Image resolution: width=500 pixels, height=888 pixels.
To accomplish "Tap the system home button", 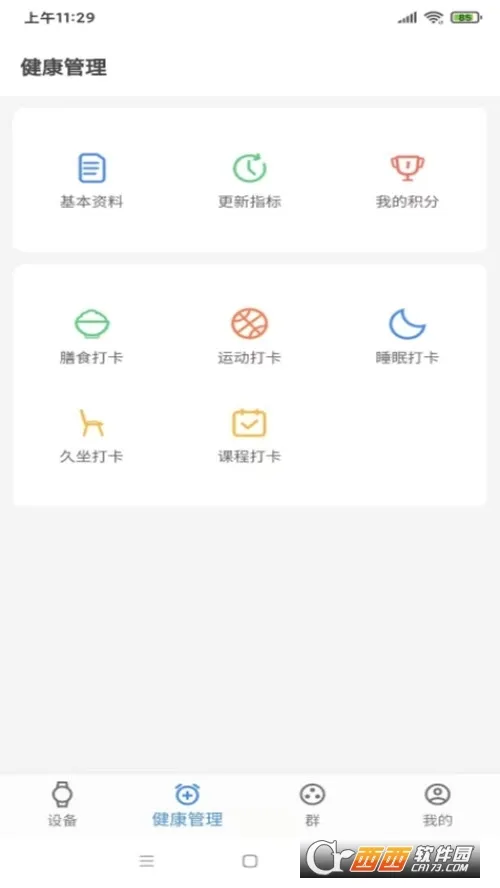I will pyautogui.click(x=250, y=861).
